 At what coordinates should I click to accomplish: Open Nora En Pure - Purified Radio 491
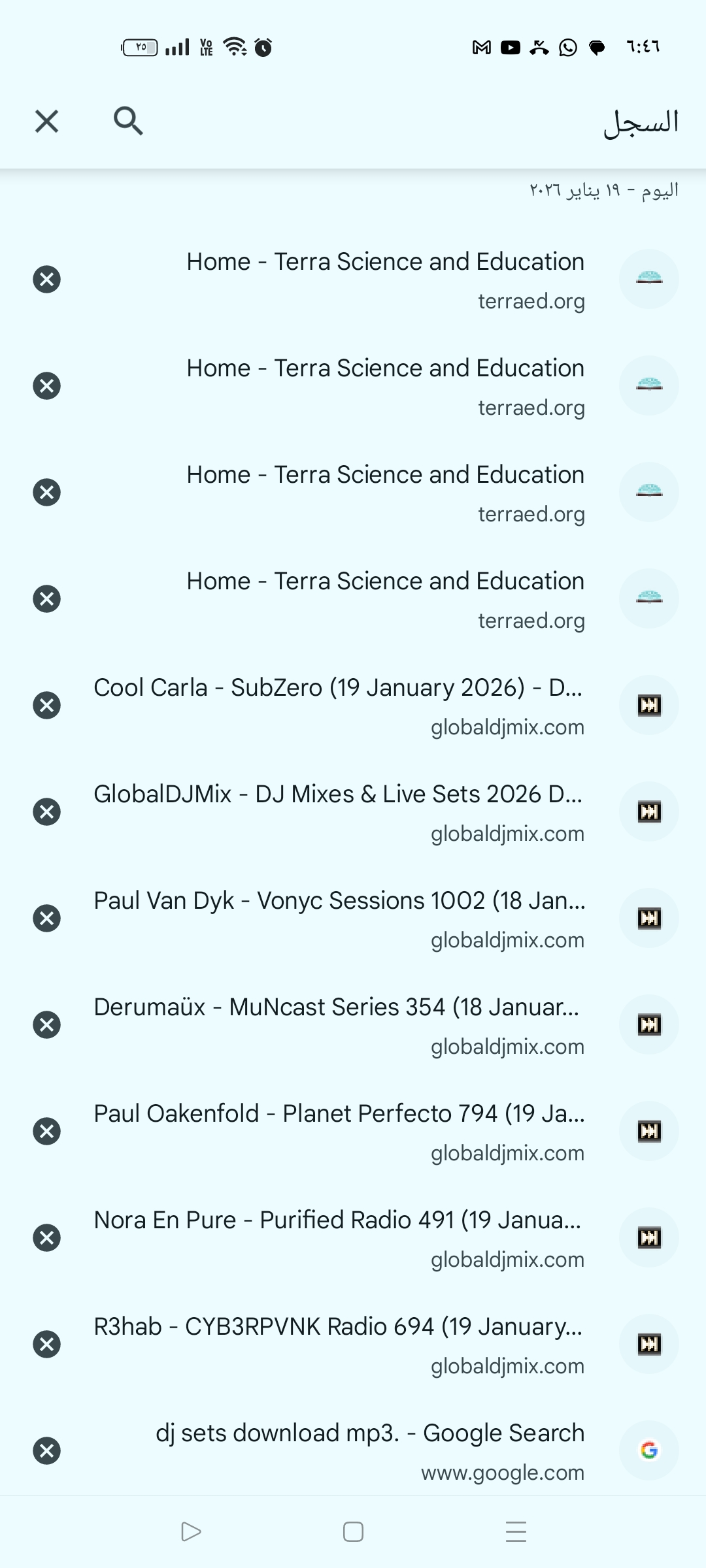point(338,1238)
